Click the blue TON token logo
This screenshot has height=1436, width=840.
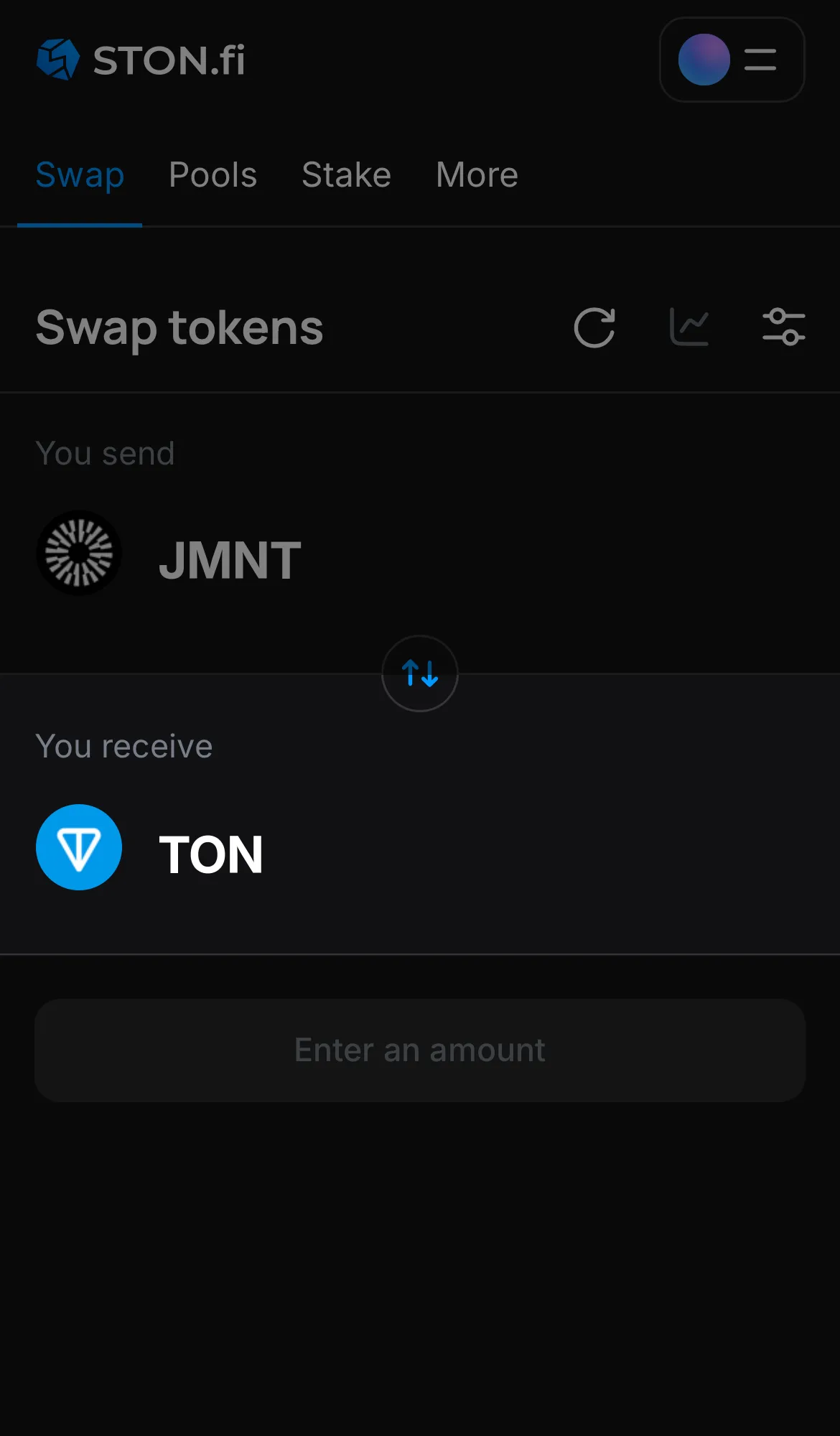79,847
